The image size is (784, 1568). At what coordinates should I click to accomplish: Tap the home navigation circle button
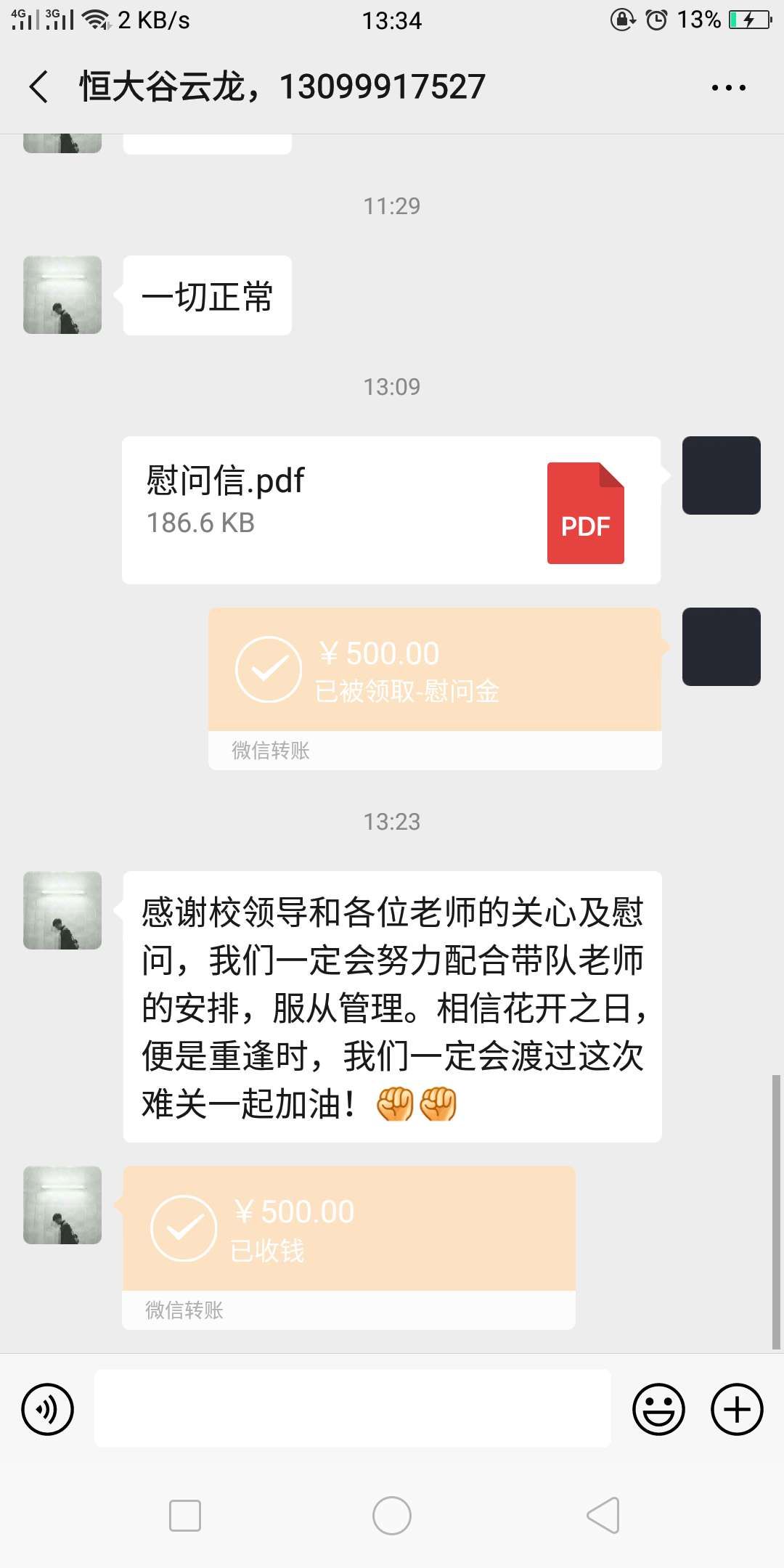point(391,1515)
